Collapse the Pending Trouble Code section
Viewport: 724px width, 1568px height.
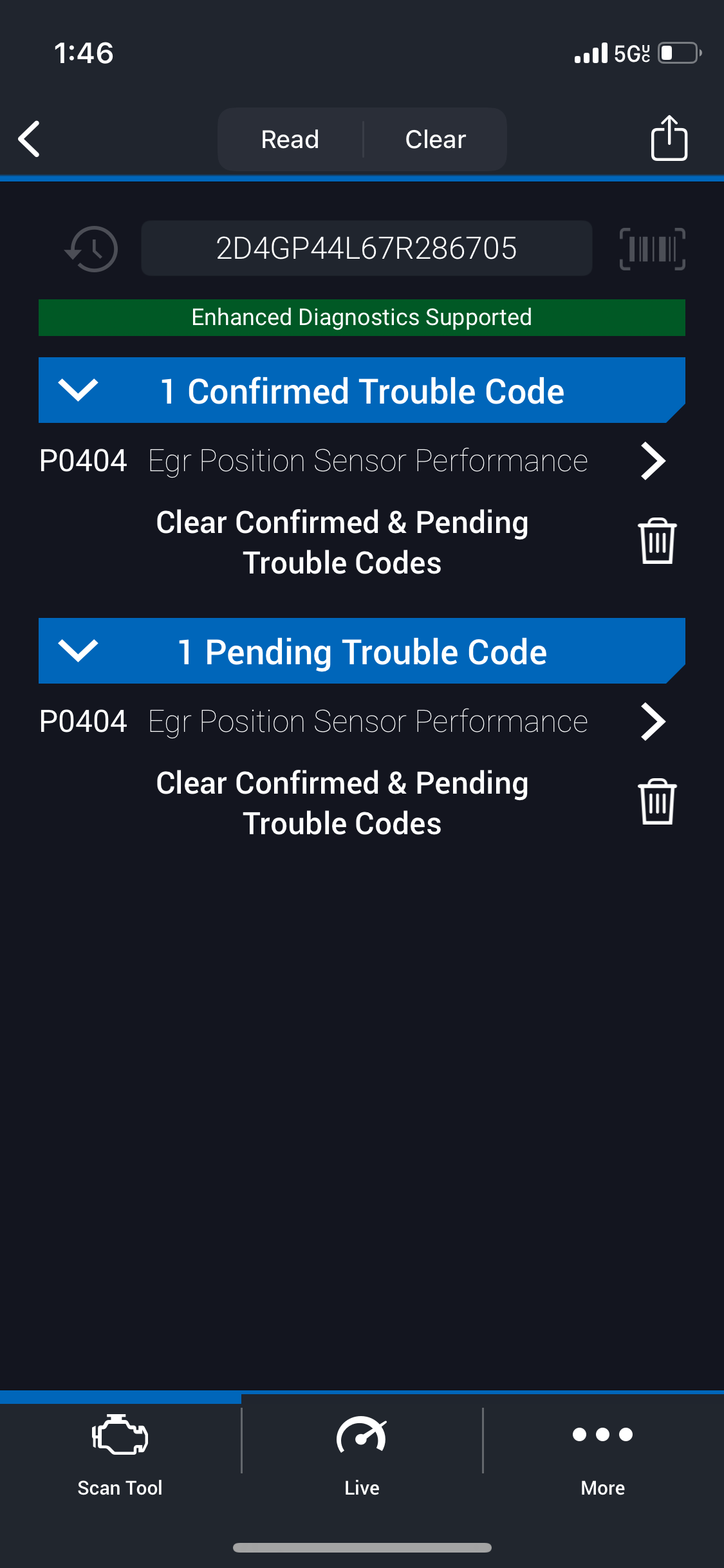point(78,651)
